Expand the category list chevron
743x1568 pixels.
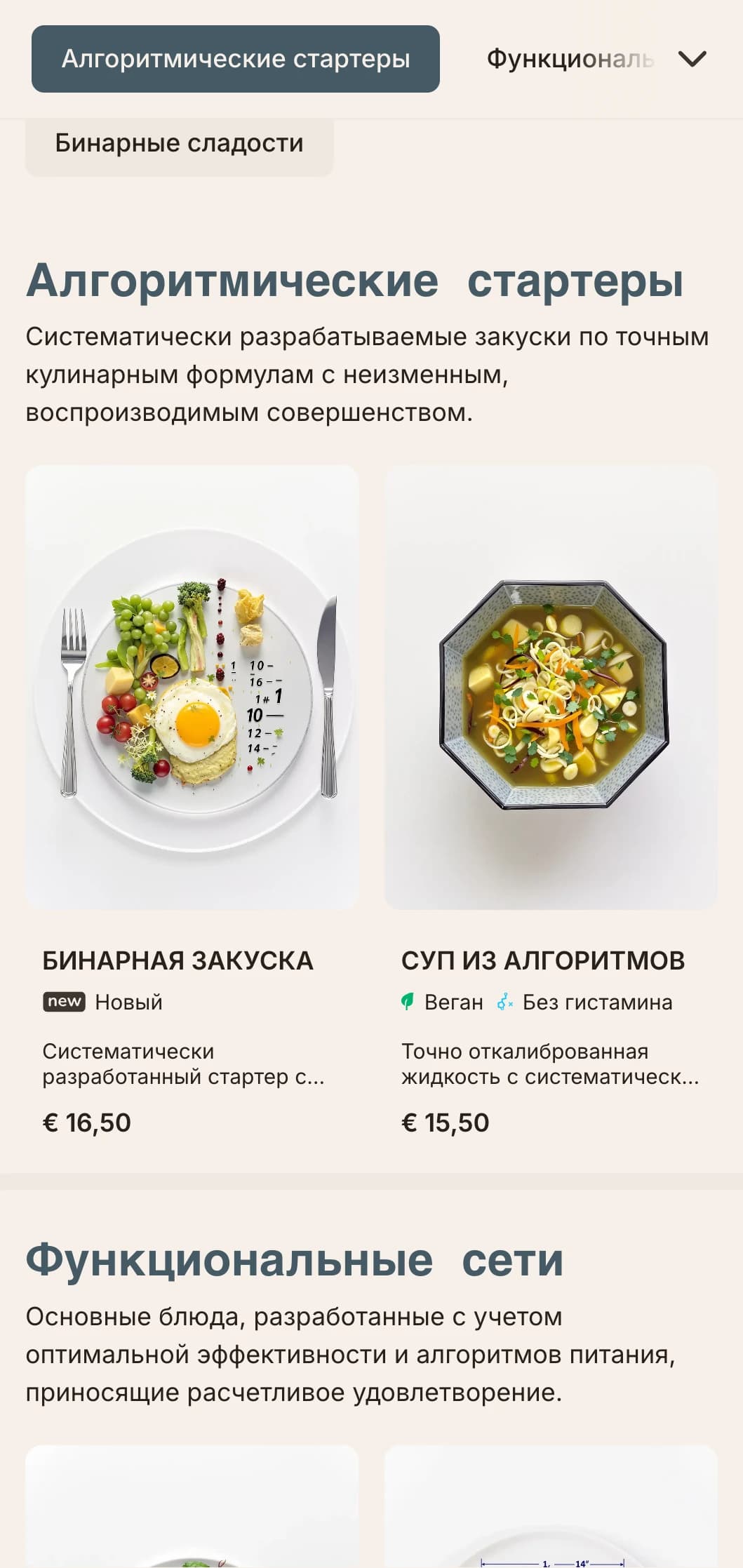coord(692,59)
